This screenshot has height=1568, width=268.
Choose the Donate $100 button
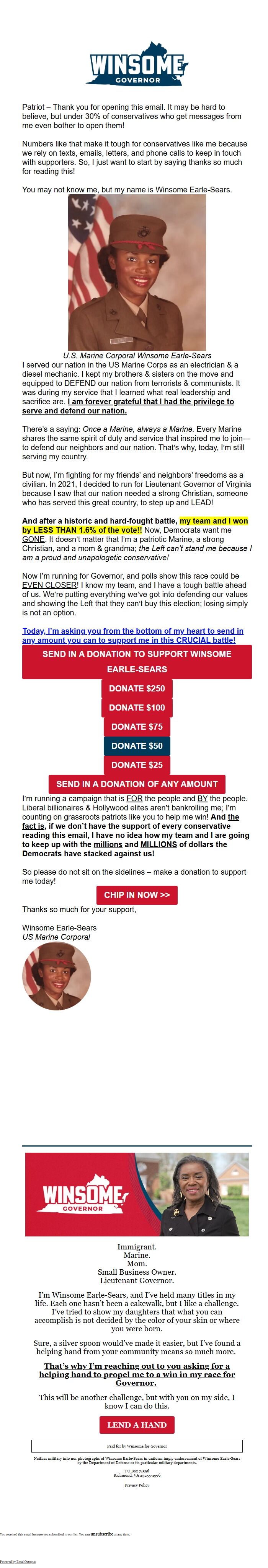136,707
